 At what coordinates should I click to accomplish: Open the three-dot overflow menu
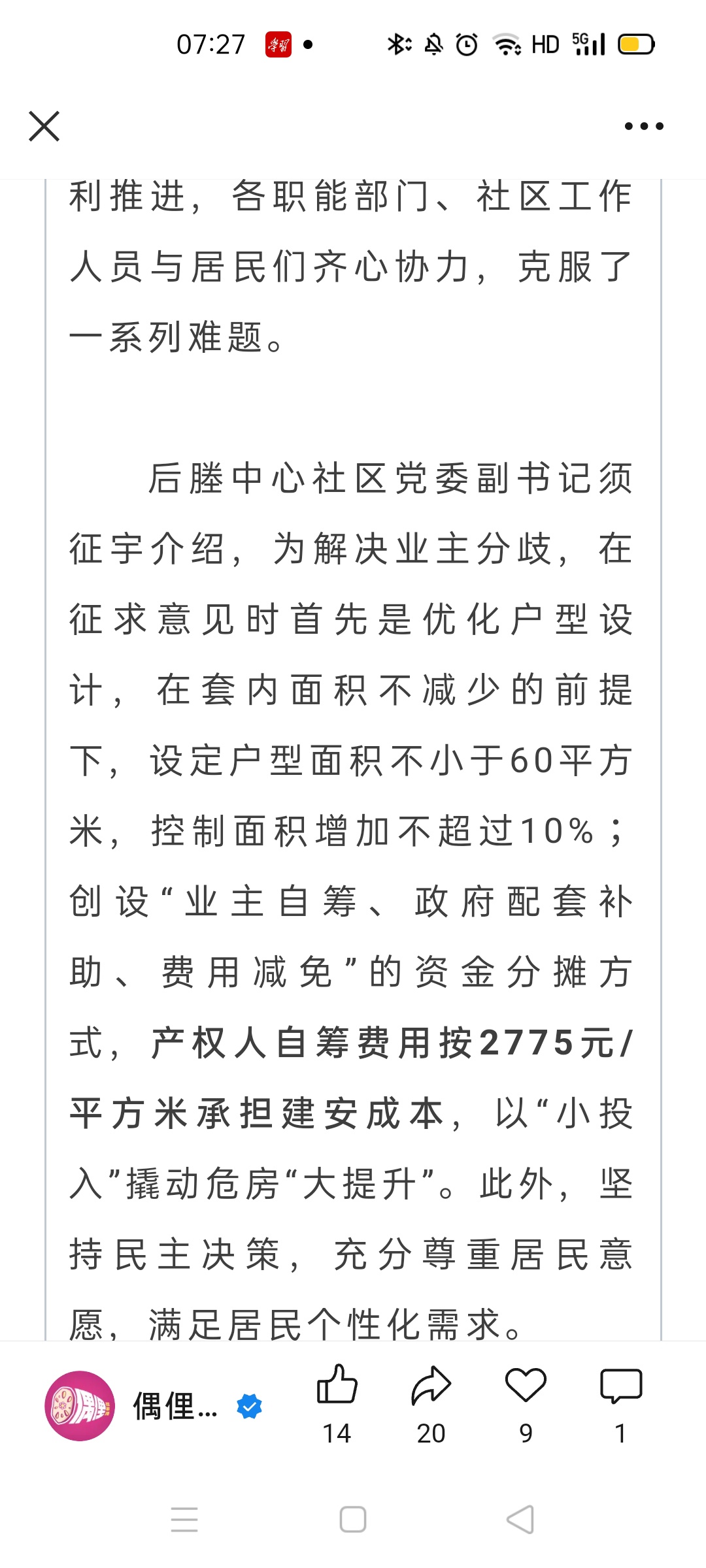[644, 126]
